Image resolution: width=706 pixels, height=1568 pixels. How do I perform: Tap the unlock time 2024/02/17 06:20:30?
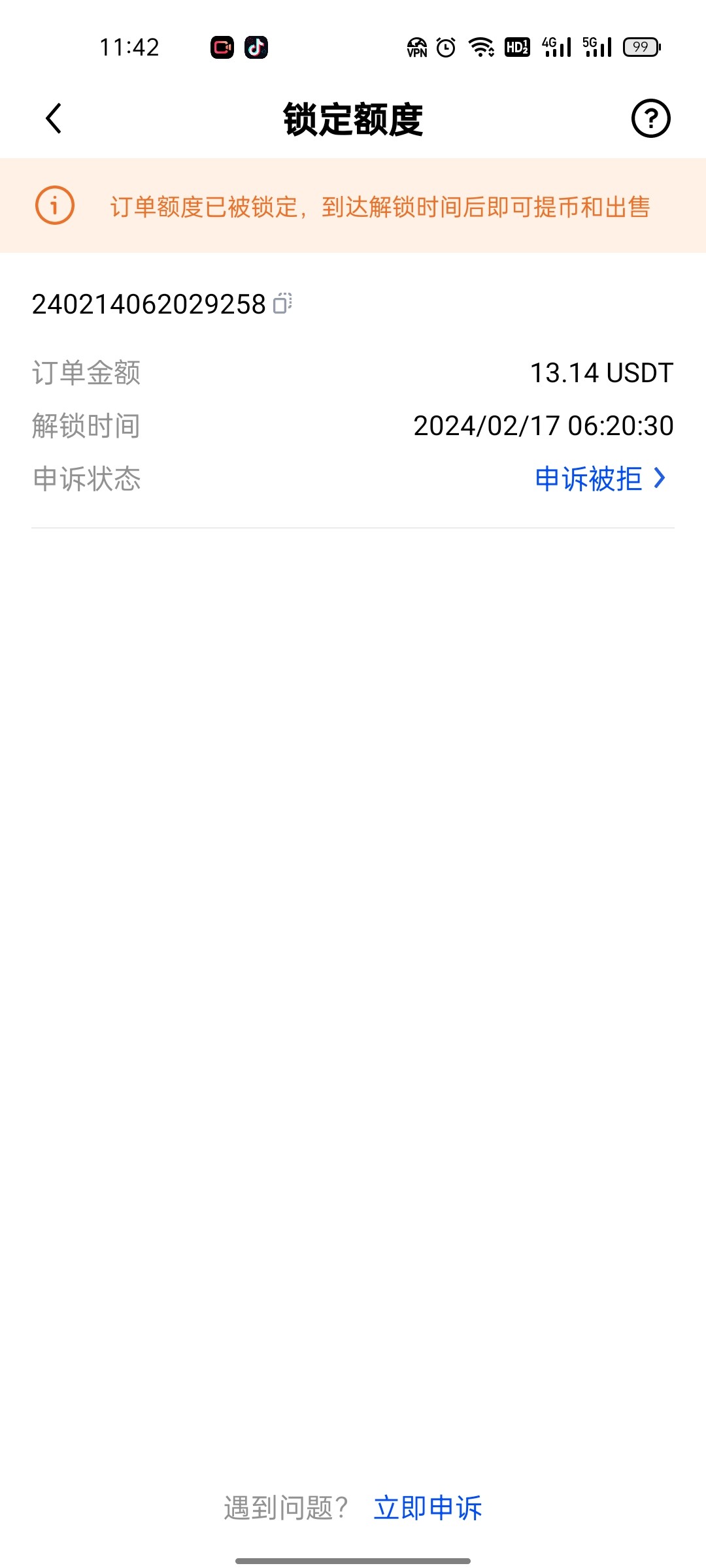pyautogui.click(x=543, y=426)
